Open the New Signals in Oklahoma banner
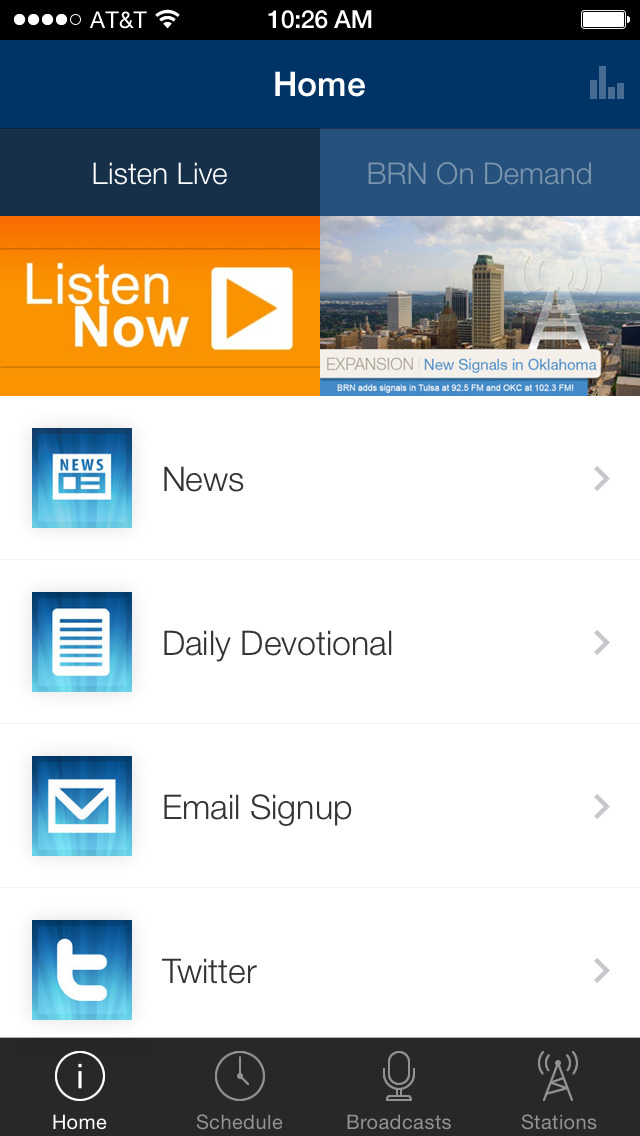Image resolution: width=640 pixels, height=1136 pixels. pos(480,306)
